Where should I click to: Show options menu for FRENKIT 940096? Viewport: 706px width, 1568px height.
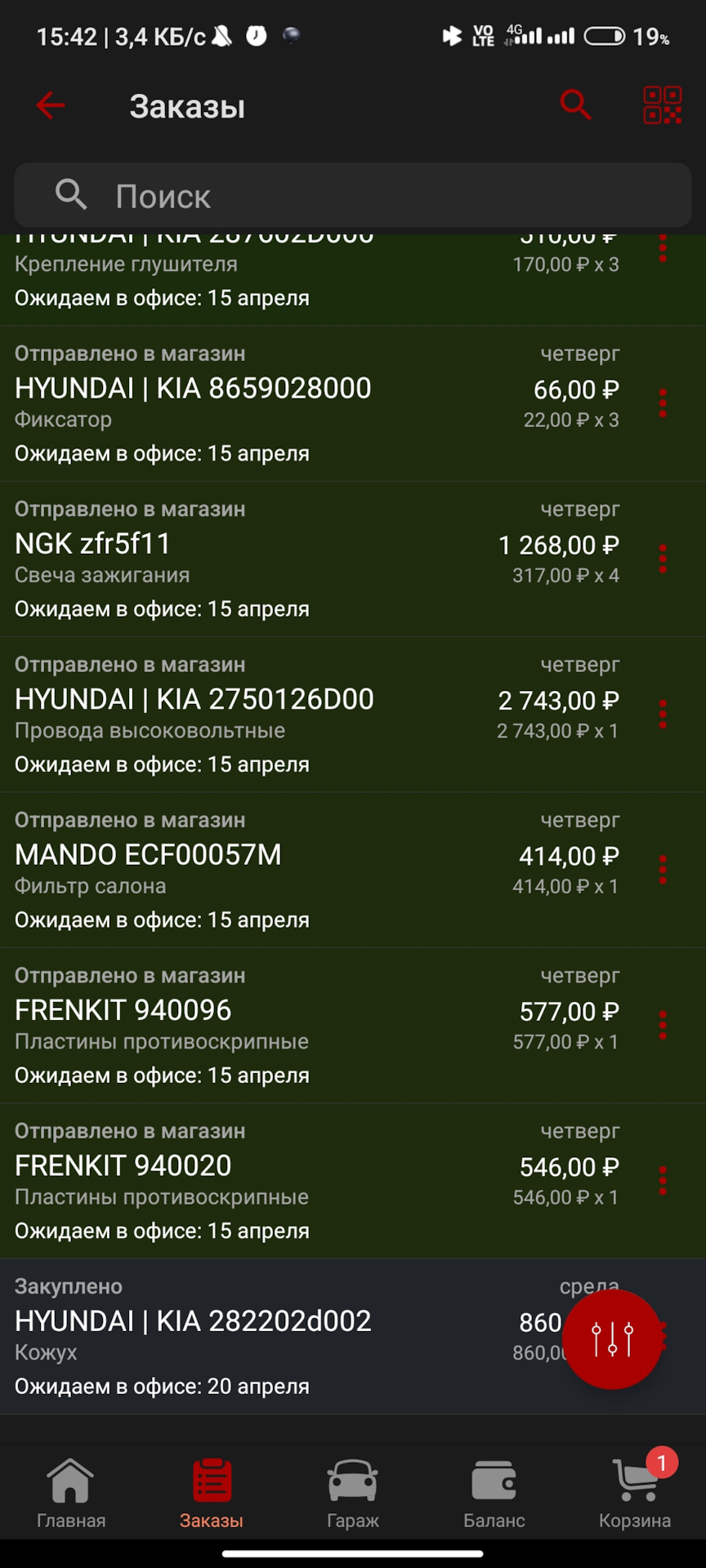click(663, 1026)
